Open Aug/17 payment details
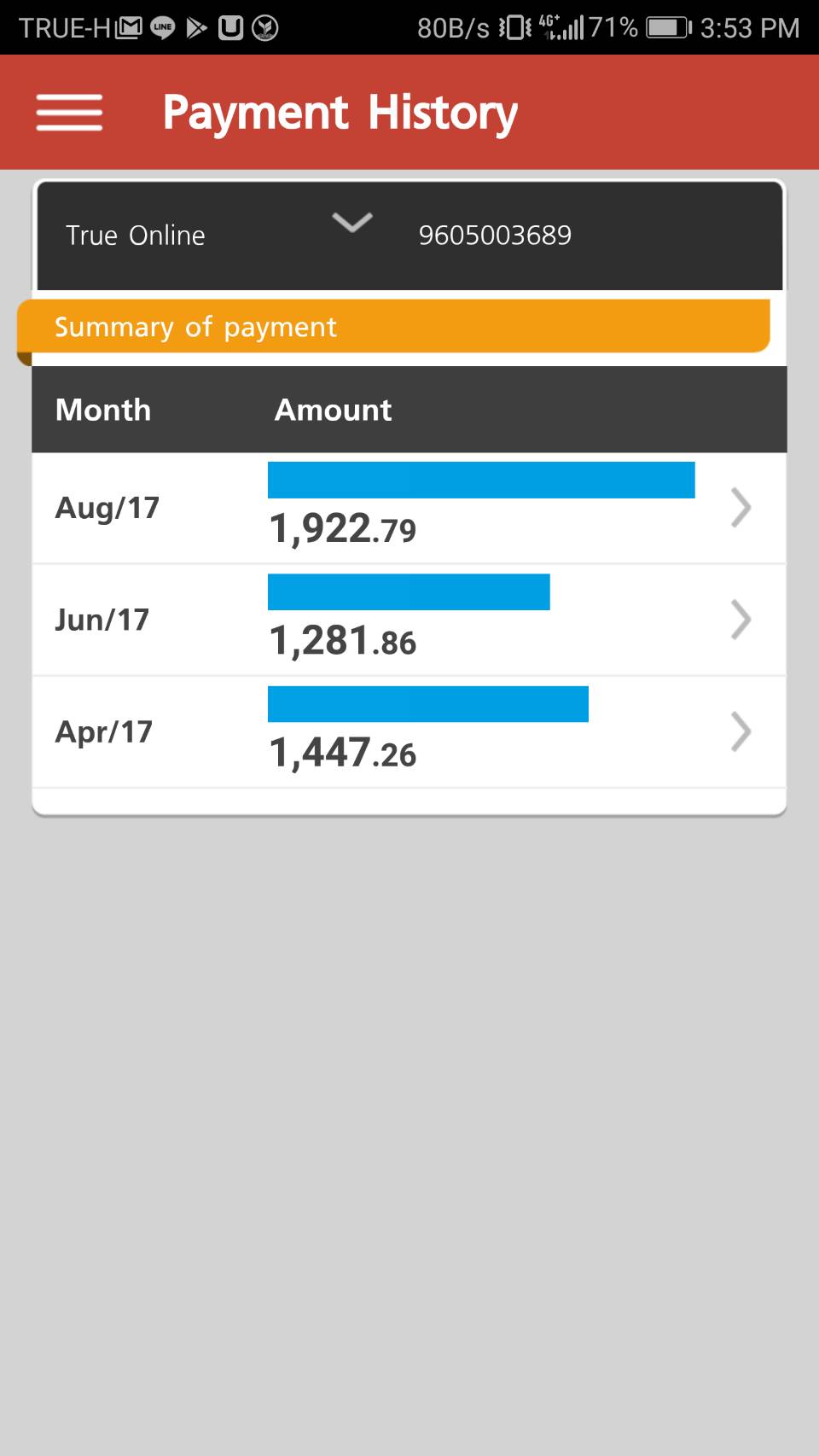 coord(741,508)
